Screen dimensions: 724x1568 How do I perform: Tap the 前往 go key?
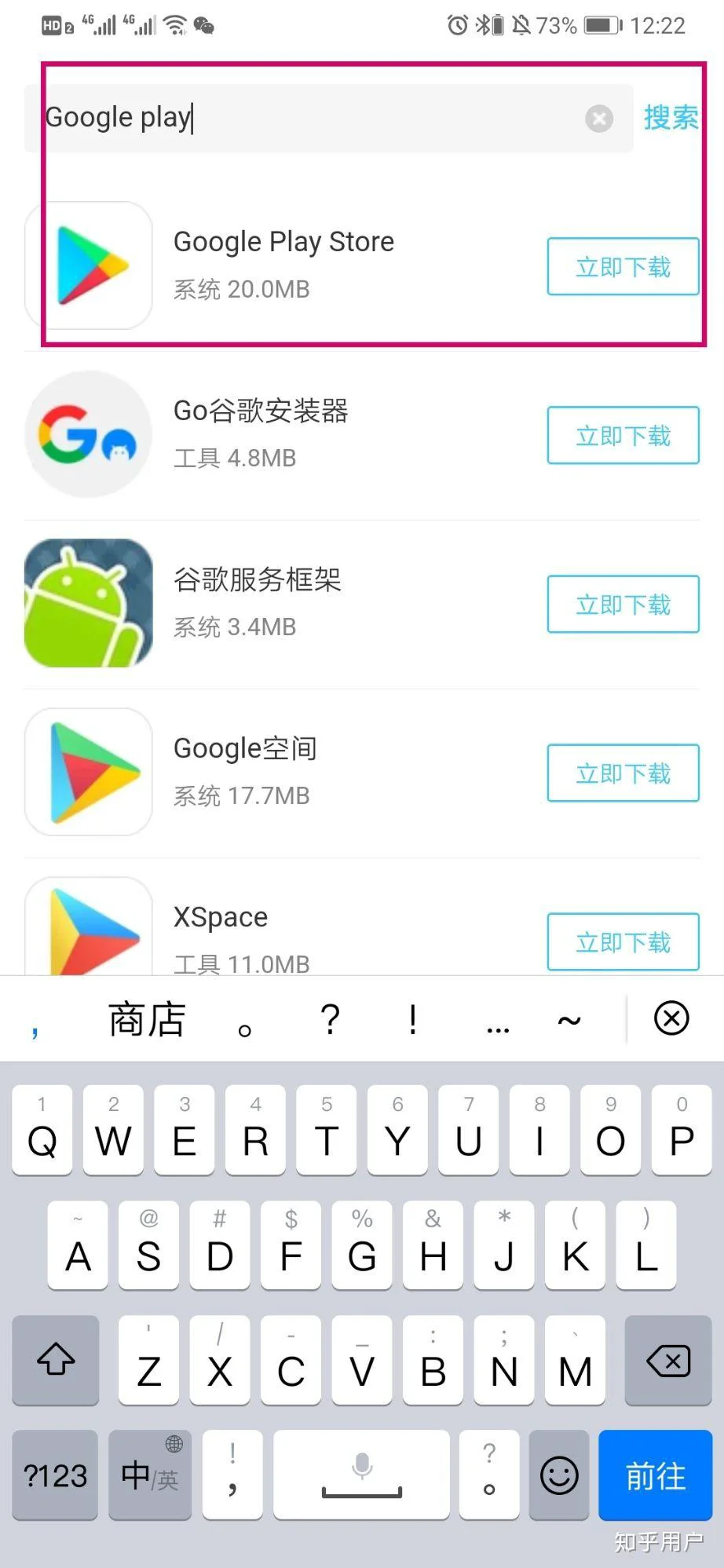(x=656, y=1475)
